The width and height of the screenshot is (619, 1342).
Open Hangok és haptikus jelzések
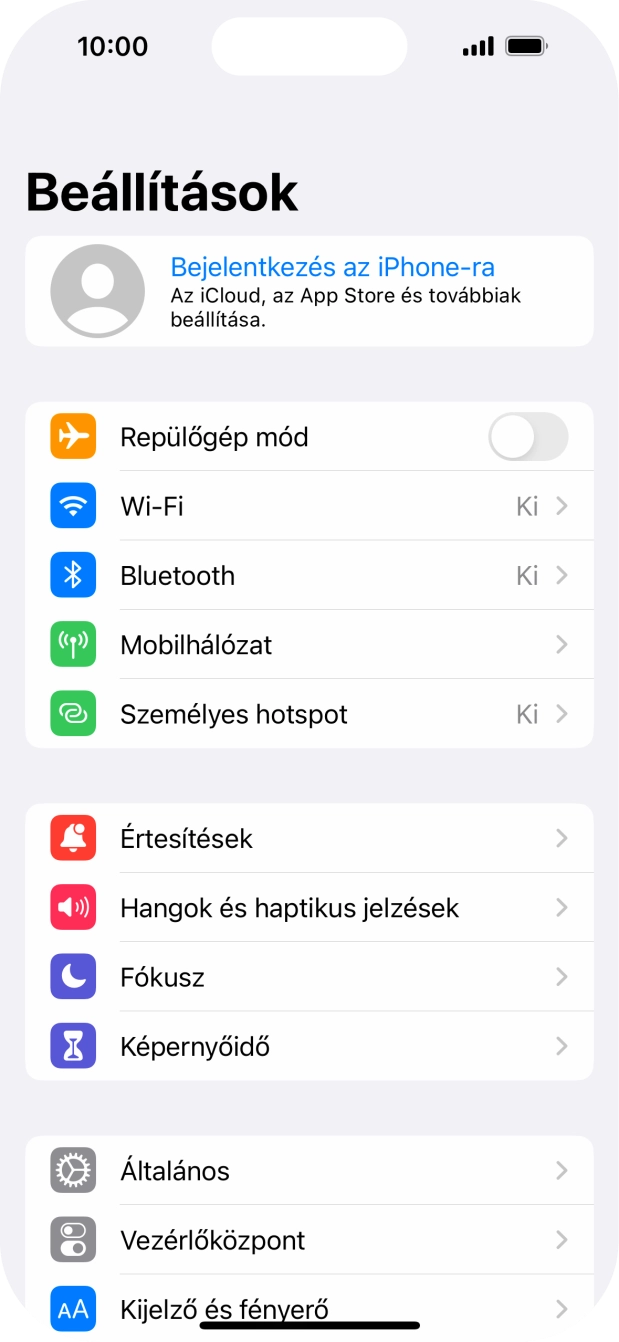pos(309,908)
